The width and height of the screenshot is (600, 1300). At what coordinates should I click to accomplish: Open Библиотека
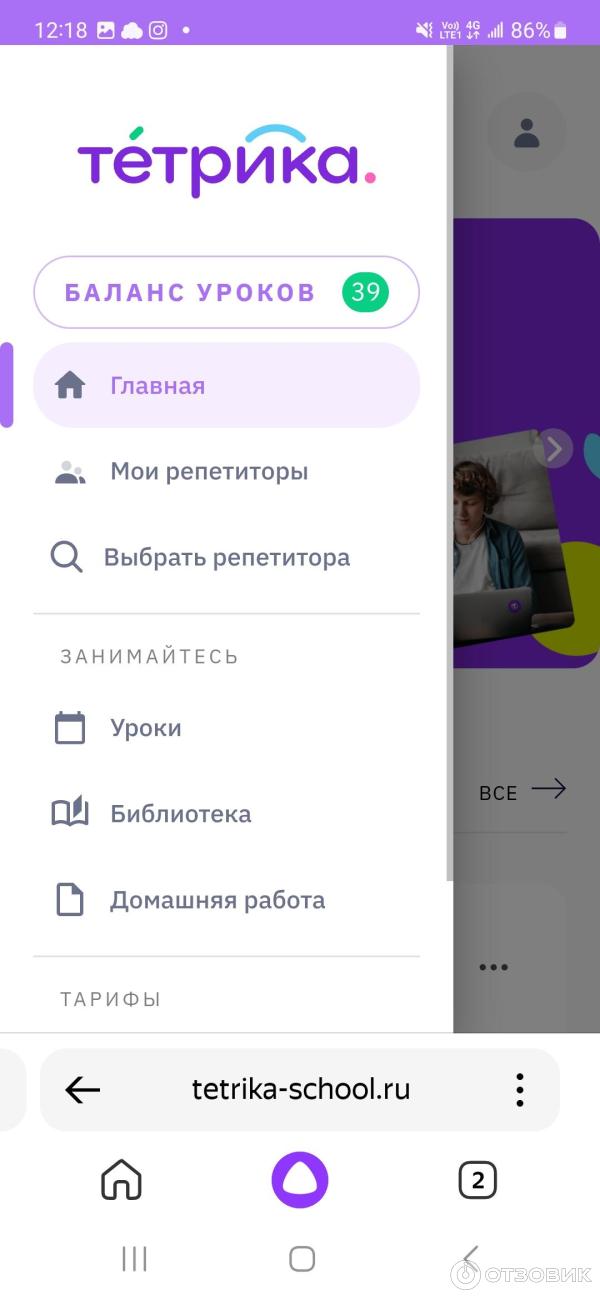[180, 814]
